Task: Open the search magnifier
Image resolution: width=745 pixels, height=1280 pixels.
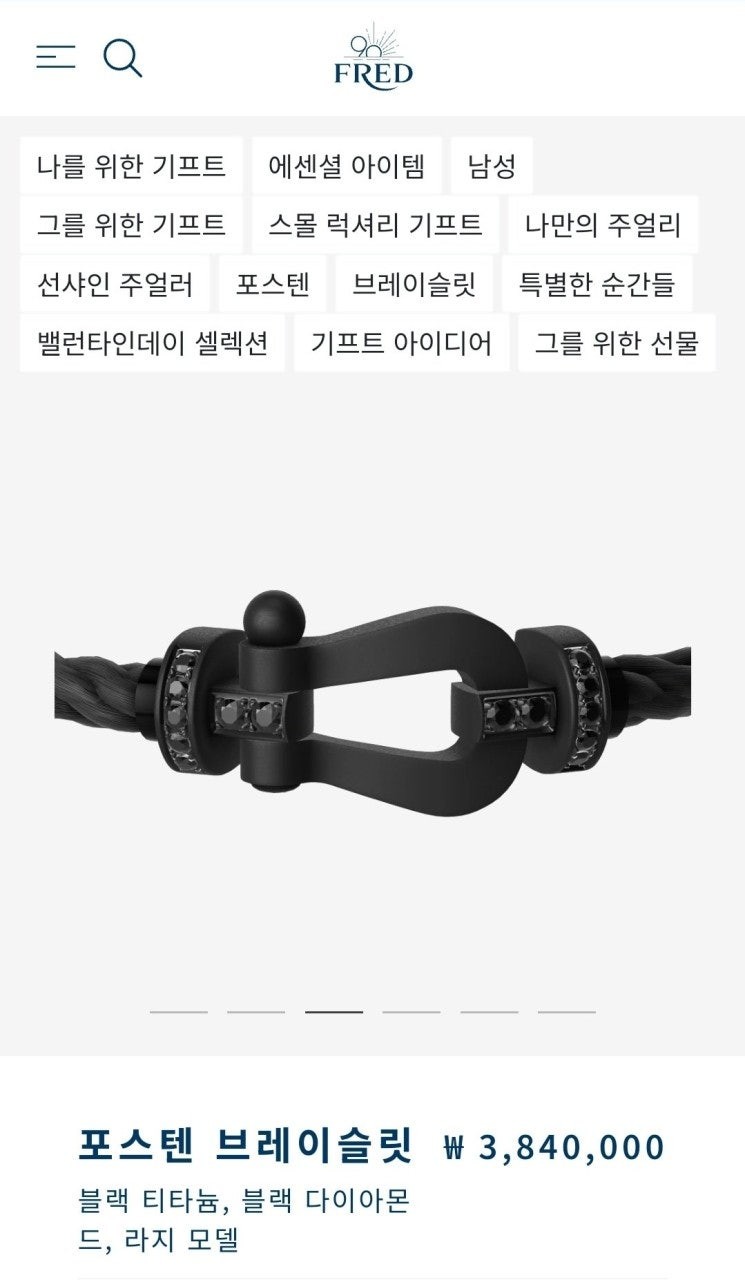Action: point(122,58)
